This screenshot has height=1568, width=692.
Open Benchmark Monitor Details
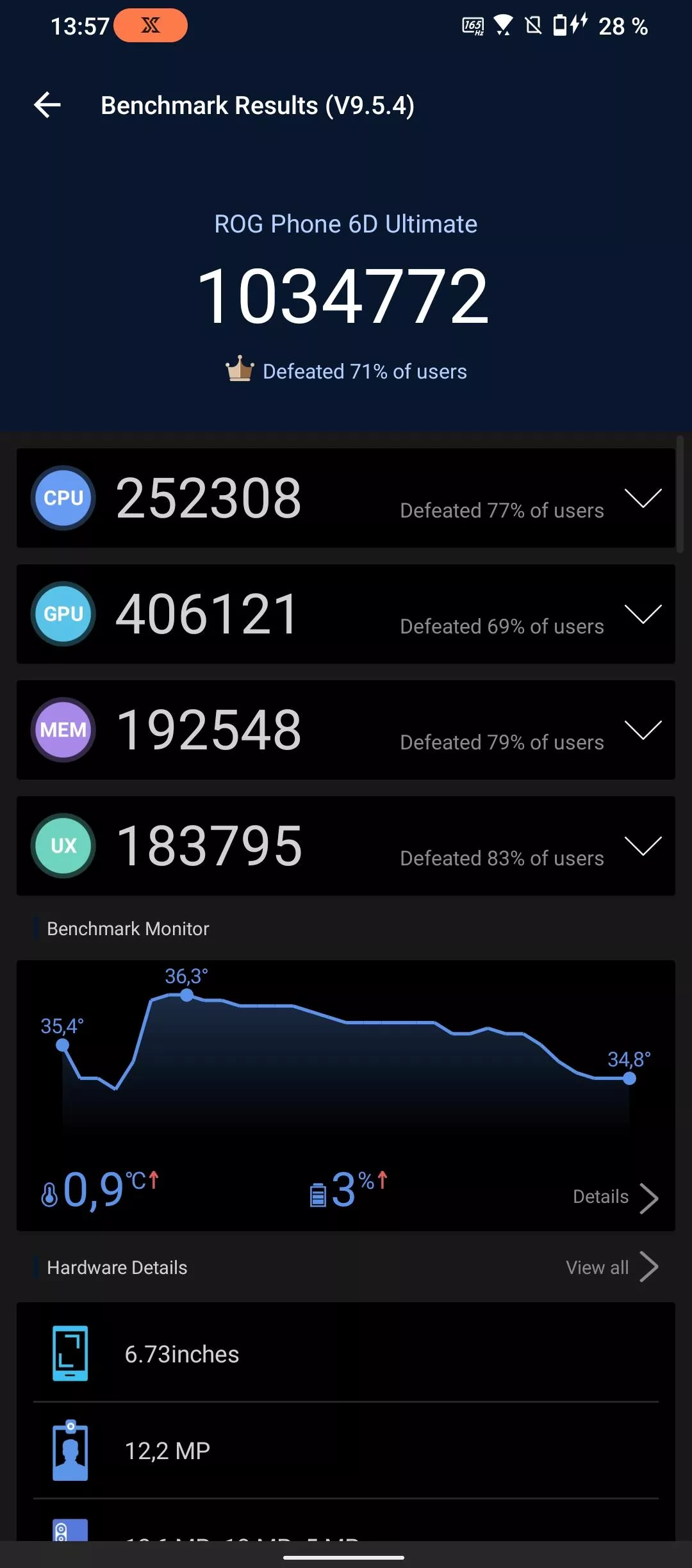click(615, 1197)
